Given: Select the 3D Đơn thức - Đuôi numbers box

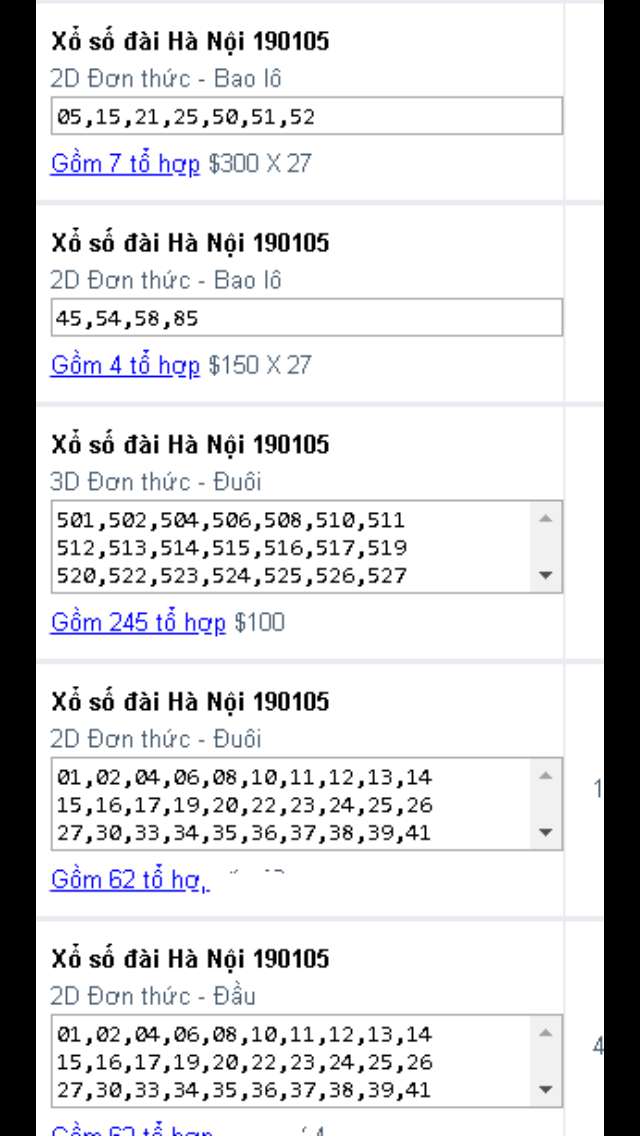Looking at the screenshot, I should (290, 547).
